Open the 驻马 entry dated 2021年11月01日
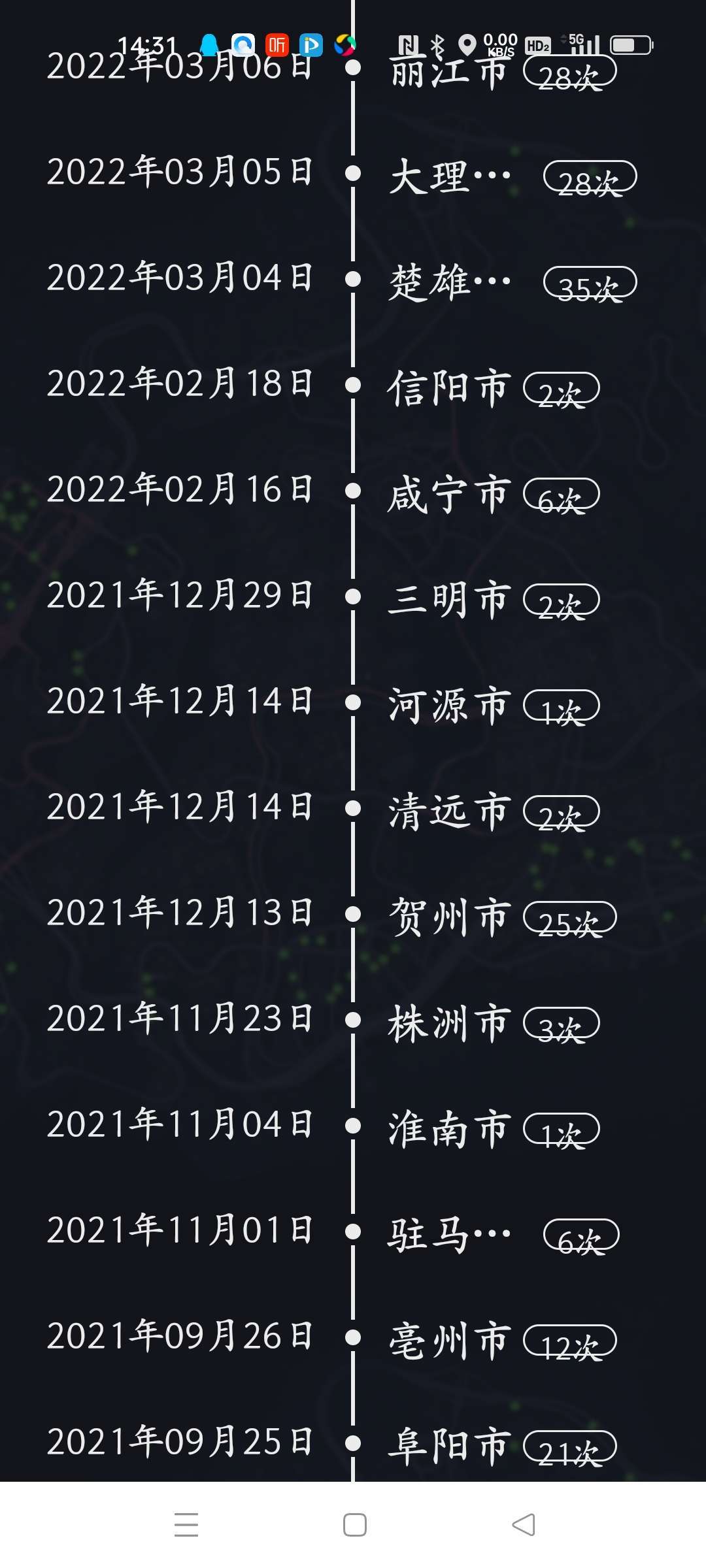The height and width of the screenshot is (1568, 706). coord(450,1235)
